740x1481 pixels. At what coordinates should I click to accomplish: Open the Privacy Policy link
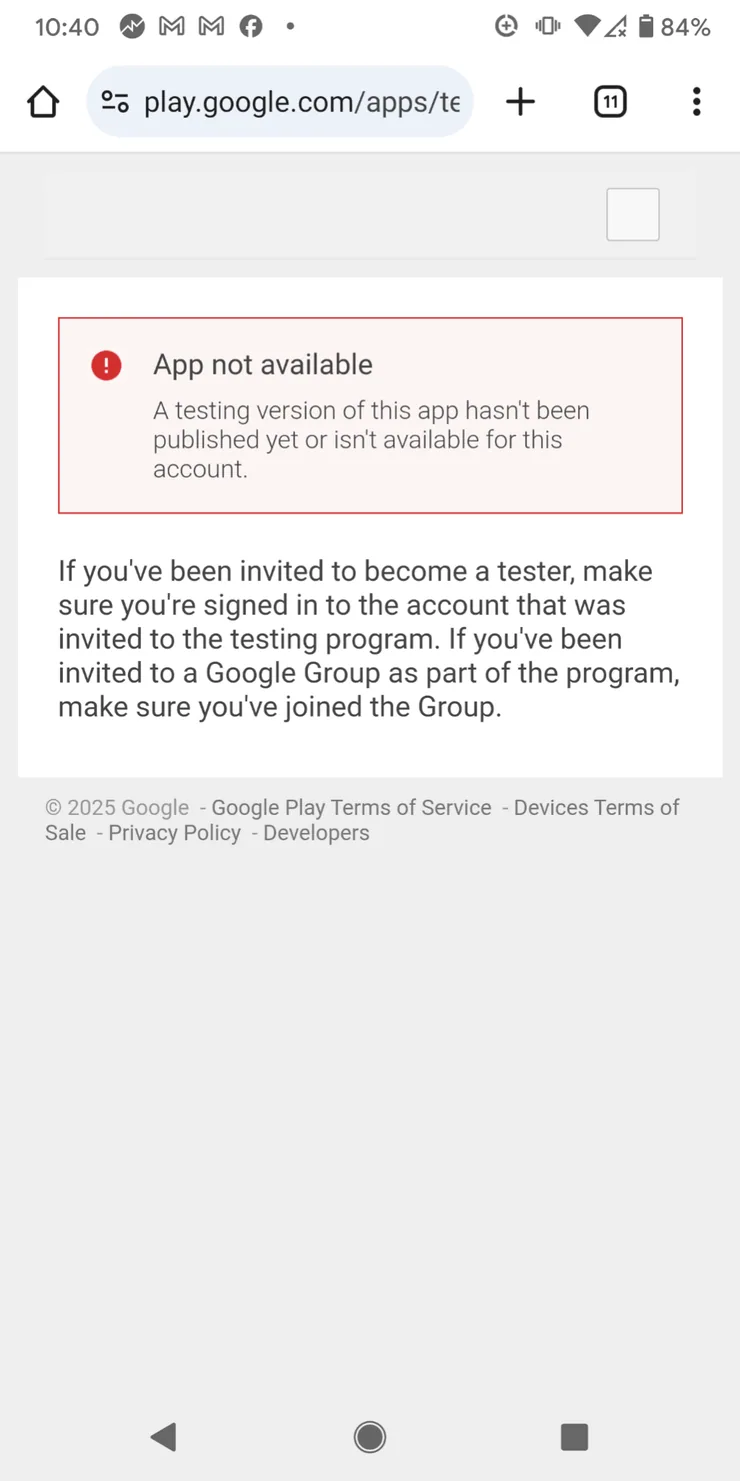pos(174,833)
